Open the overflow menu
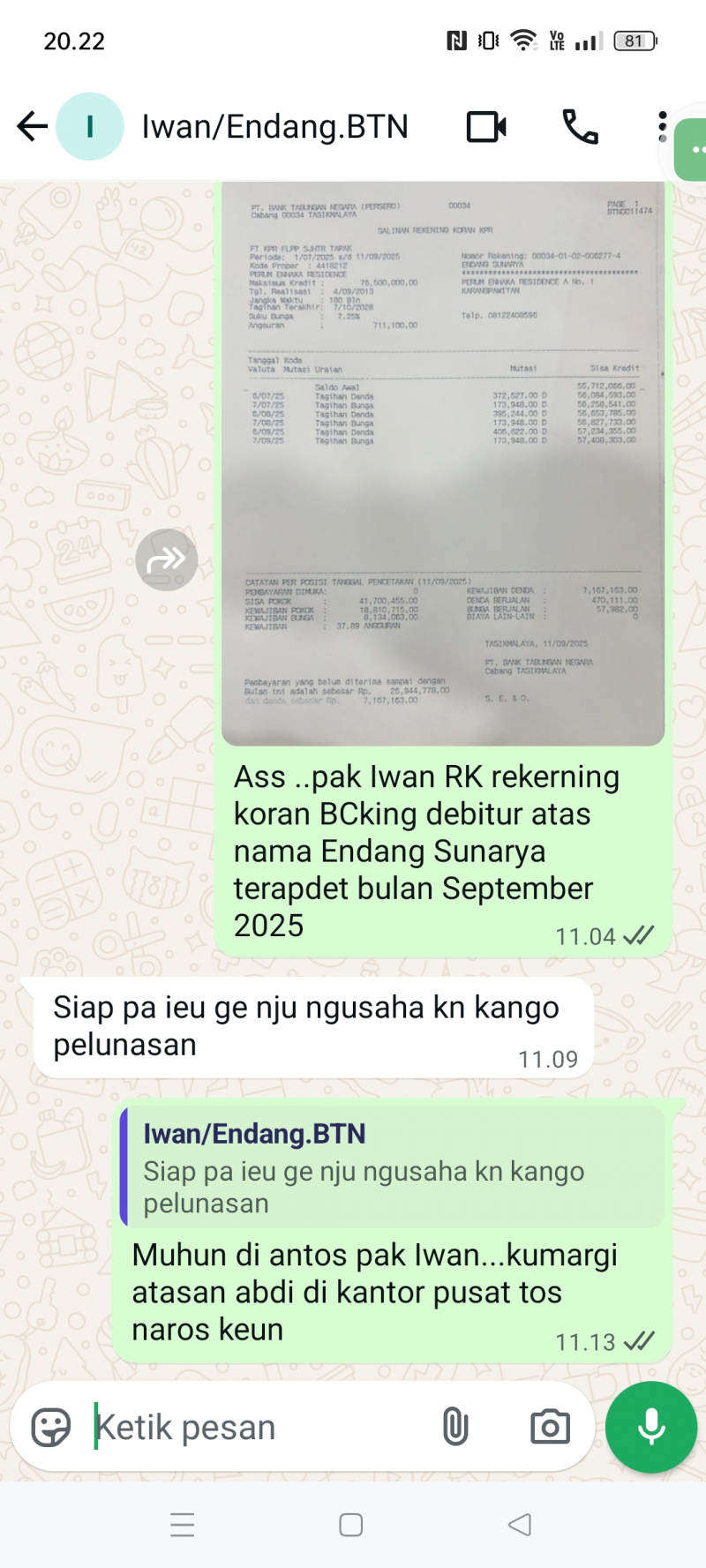Viewport: 706px width, 1568px height. click(x=662, y=127)
